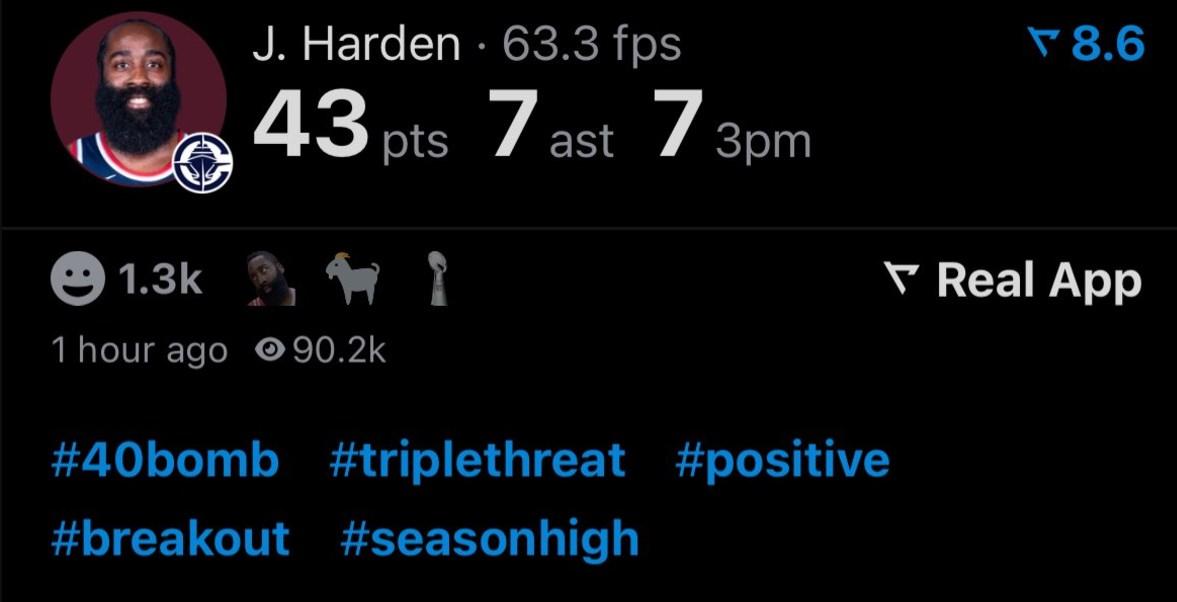Image resolution: width=1177 pixels, height=602 pixels.
Task: Select the #breakout hashtag
Action: tap(170, 538)
